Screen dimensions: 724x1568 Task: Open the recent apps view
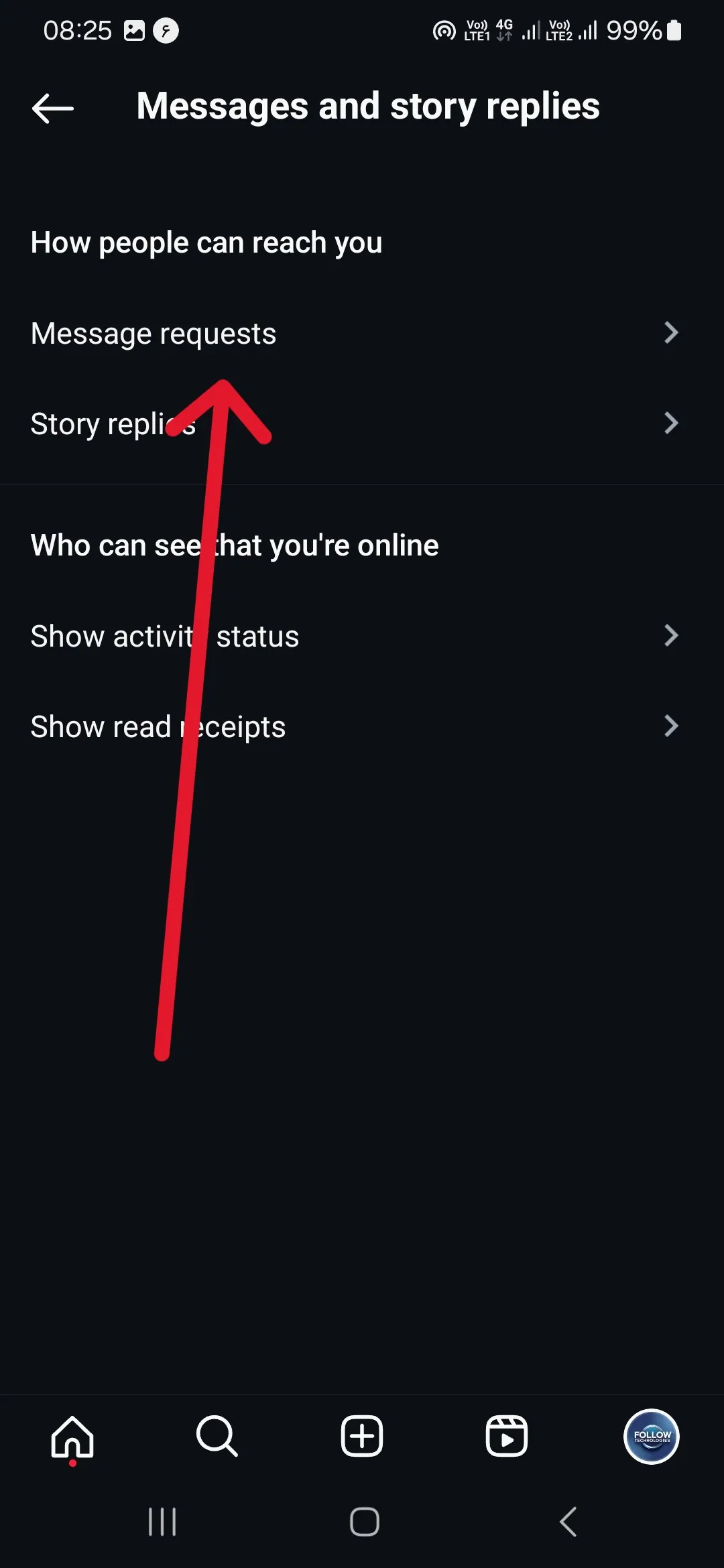point(162,1522)
